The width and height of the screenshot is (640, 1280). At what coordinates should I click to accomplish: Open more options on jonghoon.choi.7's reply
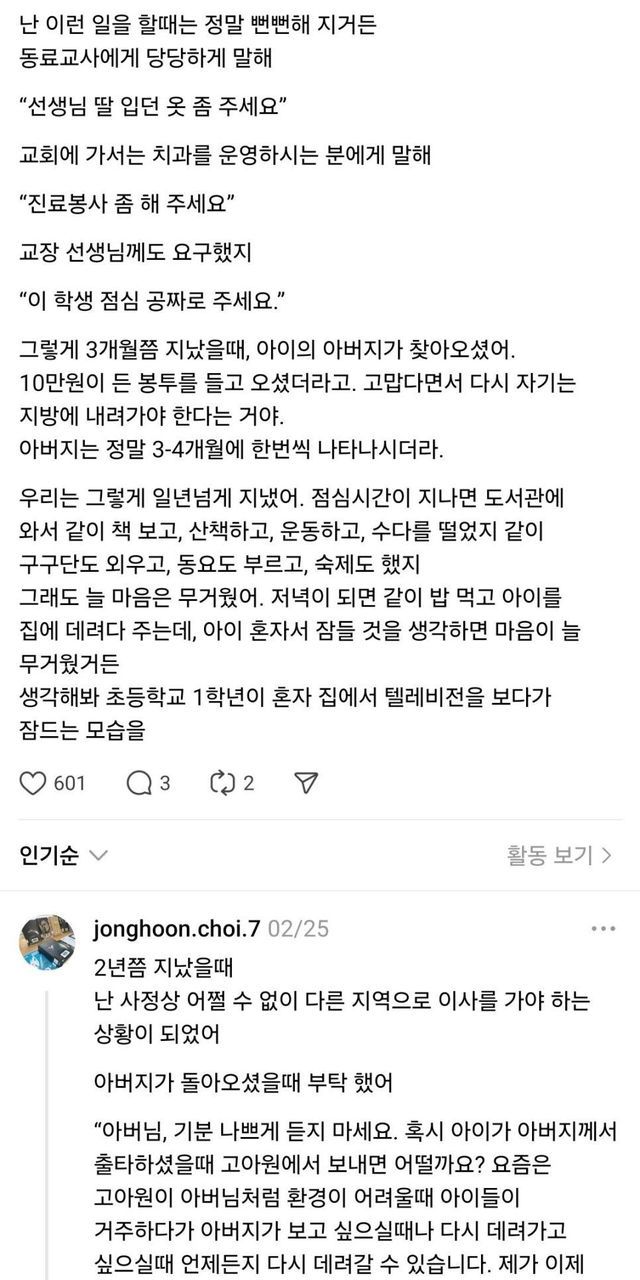pos(603,928)
